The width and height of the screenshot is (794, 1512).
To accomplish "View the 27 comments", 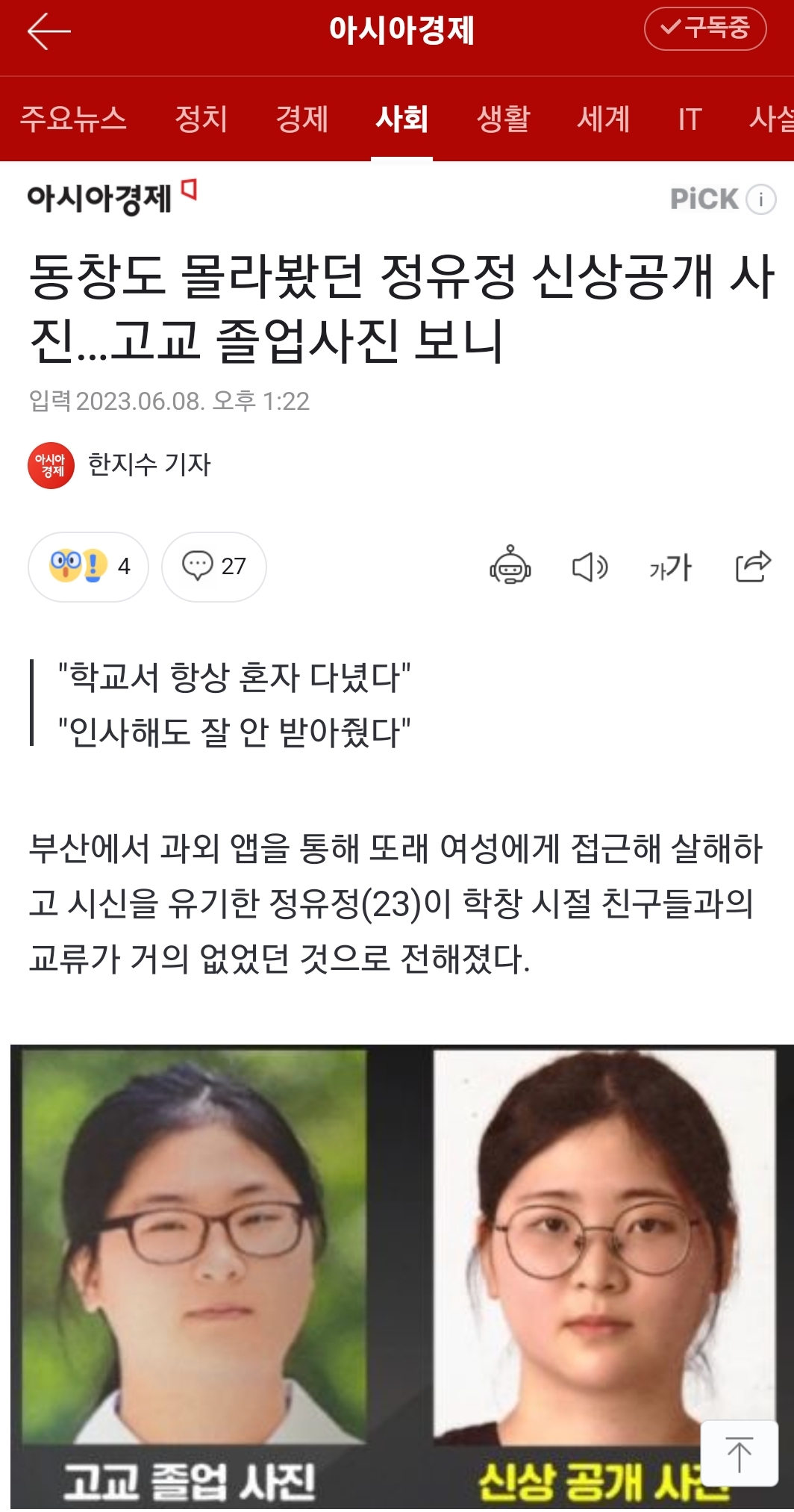I will tap(214, 567).
